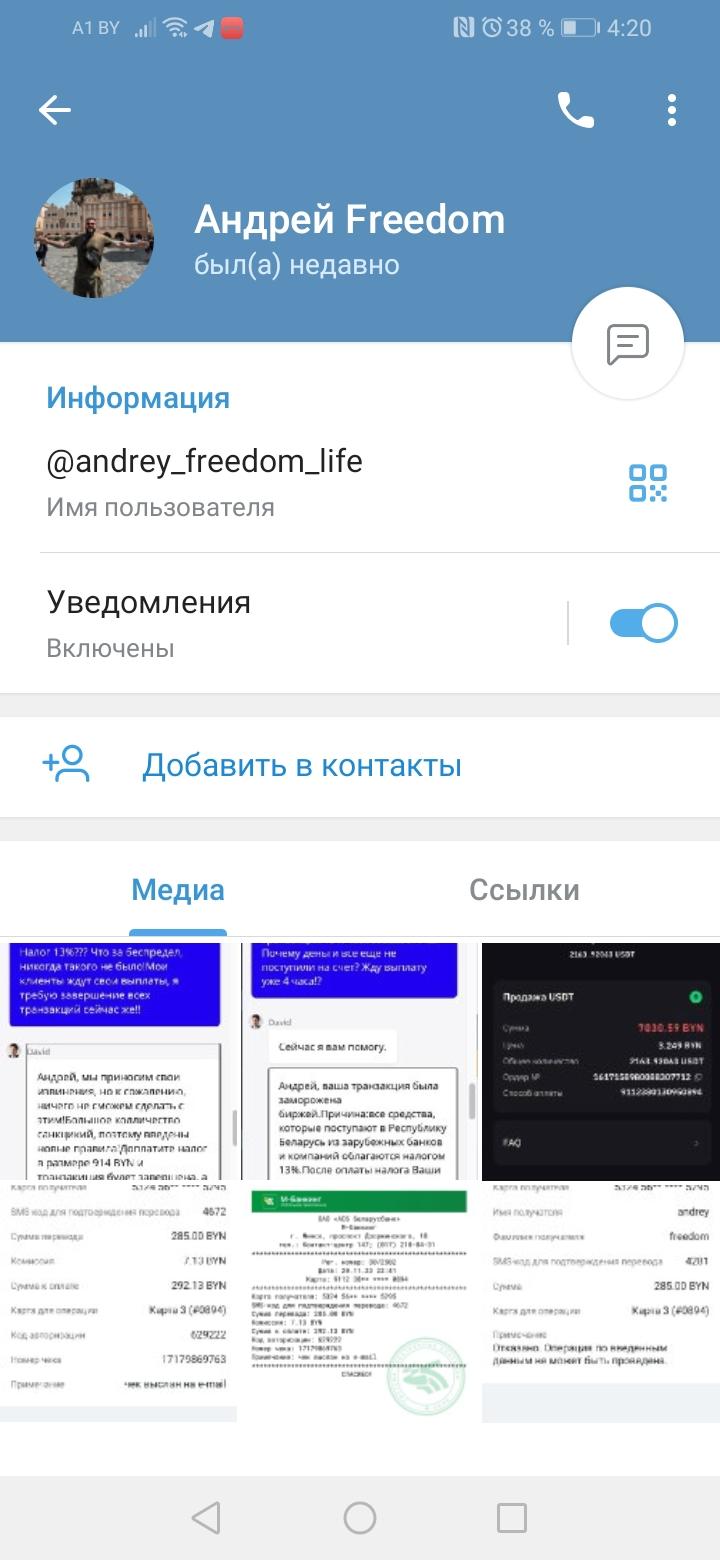720x1560 pixels.
Task: Open the receipt image with 292.13 BYN
Action: pyautogui.click(x=118, y=1301)
